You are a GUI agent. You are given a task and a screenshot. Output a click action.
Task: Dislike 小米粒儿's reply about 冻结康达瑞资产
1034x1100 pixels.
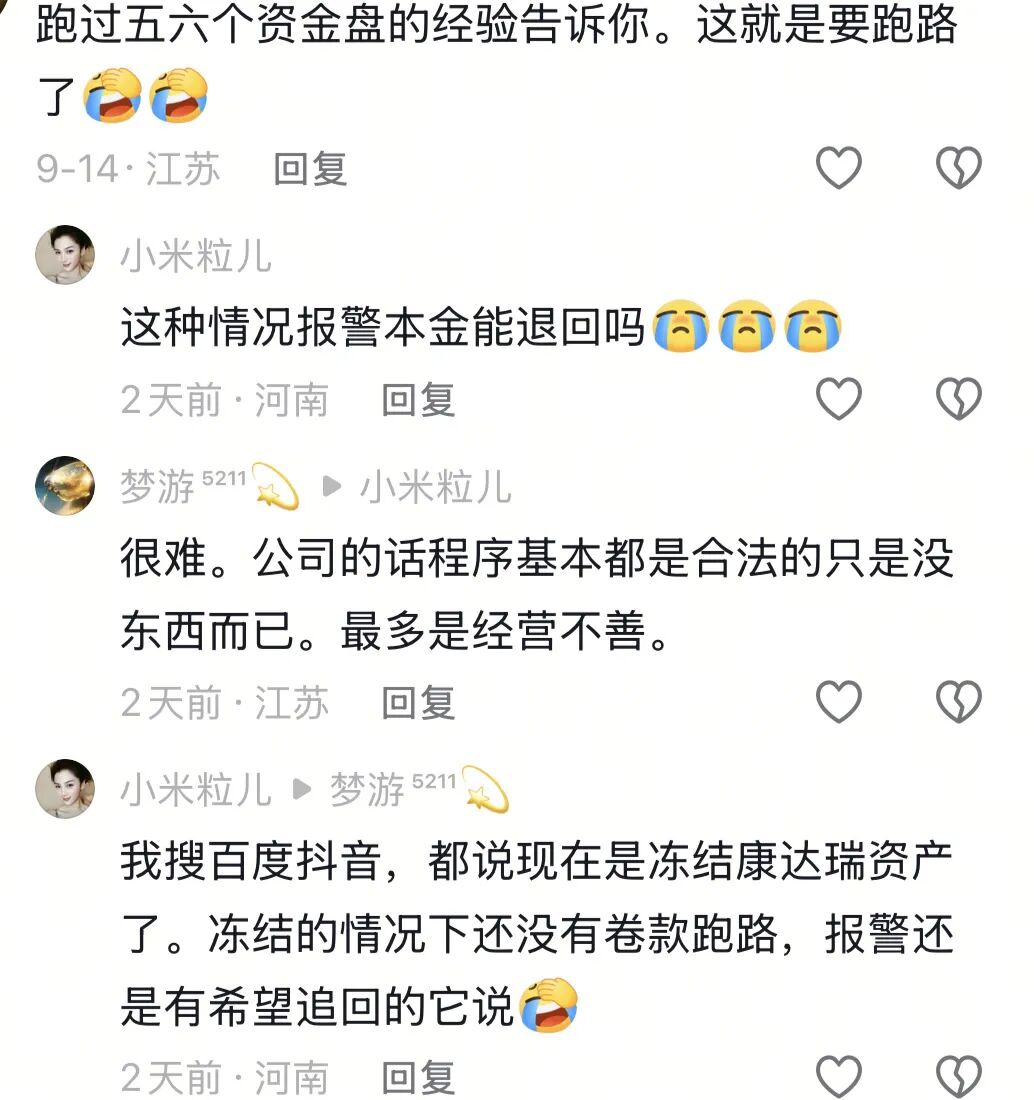(x=959, y=1077)
